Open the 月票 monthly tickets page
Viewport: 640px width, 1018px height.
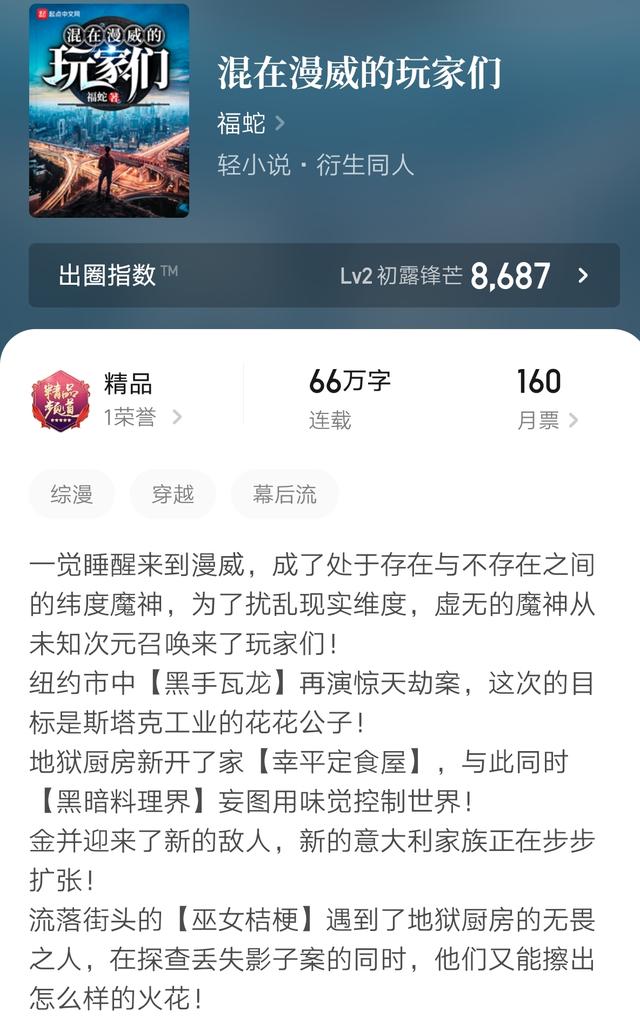[x=546, y=400]
